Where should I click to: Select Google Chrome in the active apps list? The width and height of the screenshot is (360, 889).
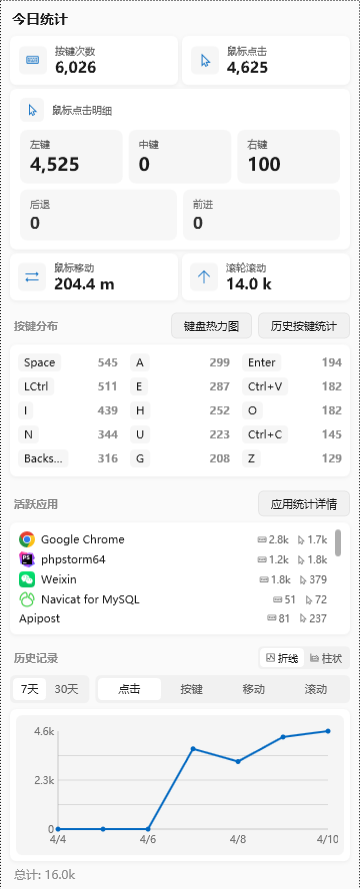coord(173,539)
